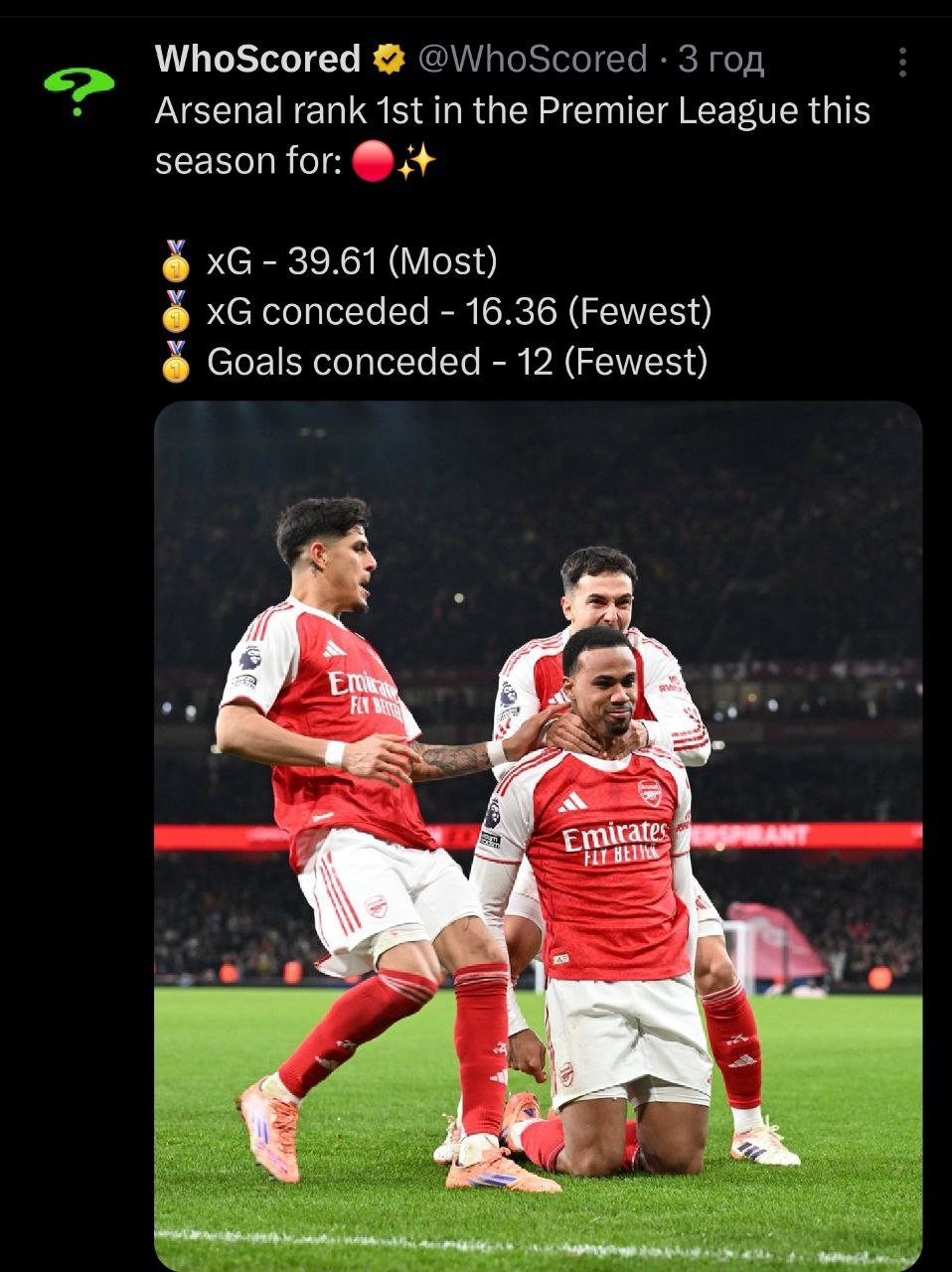
Task: Open the @WhoScored profile handle
Action: [533, 60]
